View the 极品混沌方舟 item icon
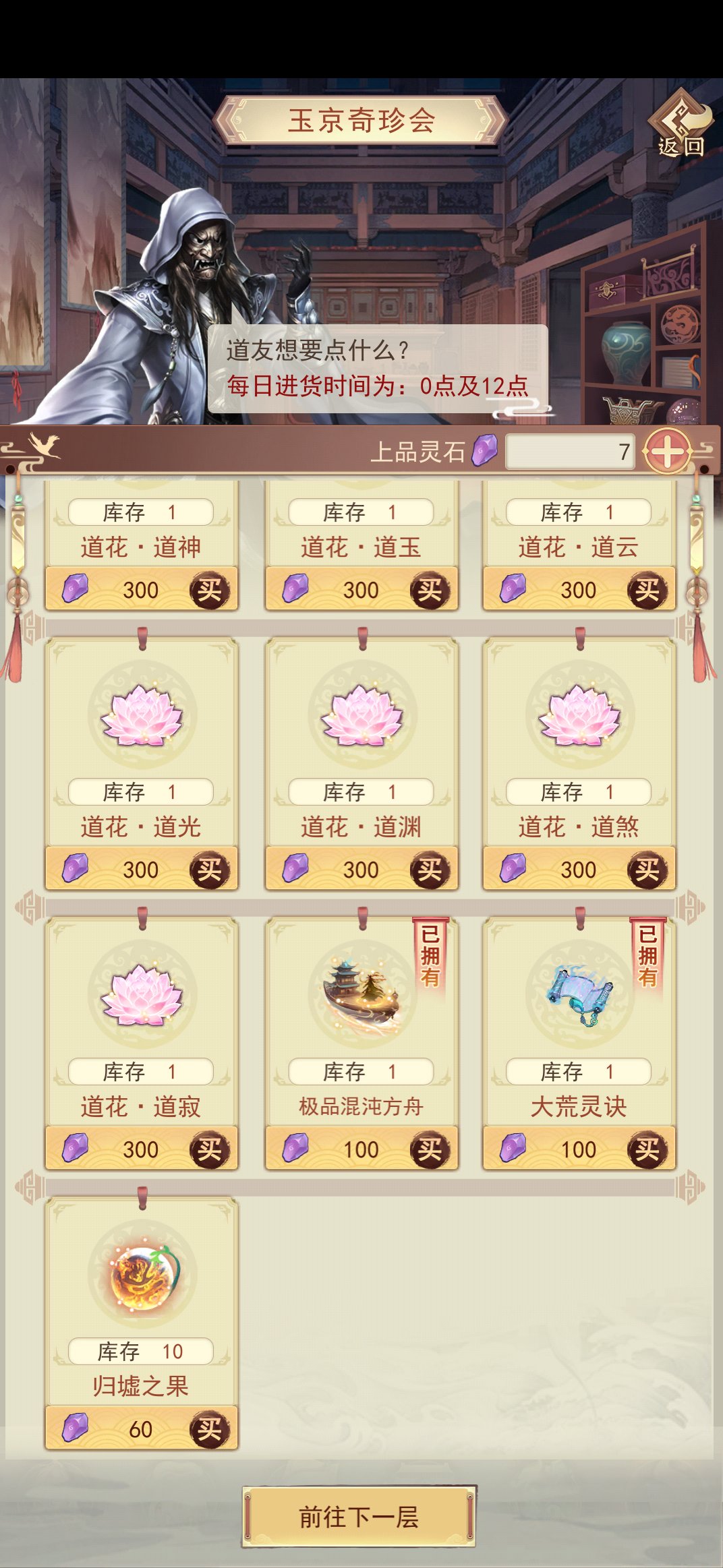The width and height of the screenshot is (723, 1568). click(x=362, y=995)
